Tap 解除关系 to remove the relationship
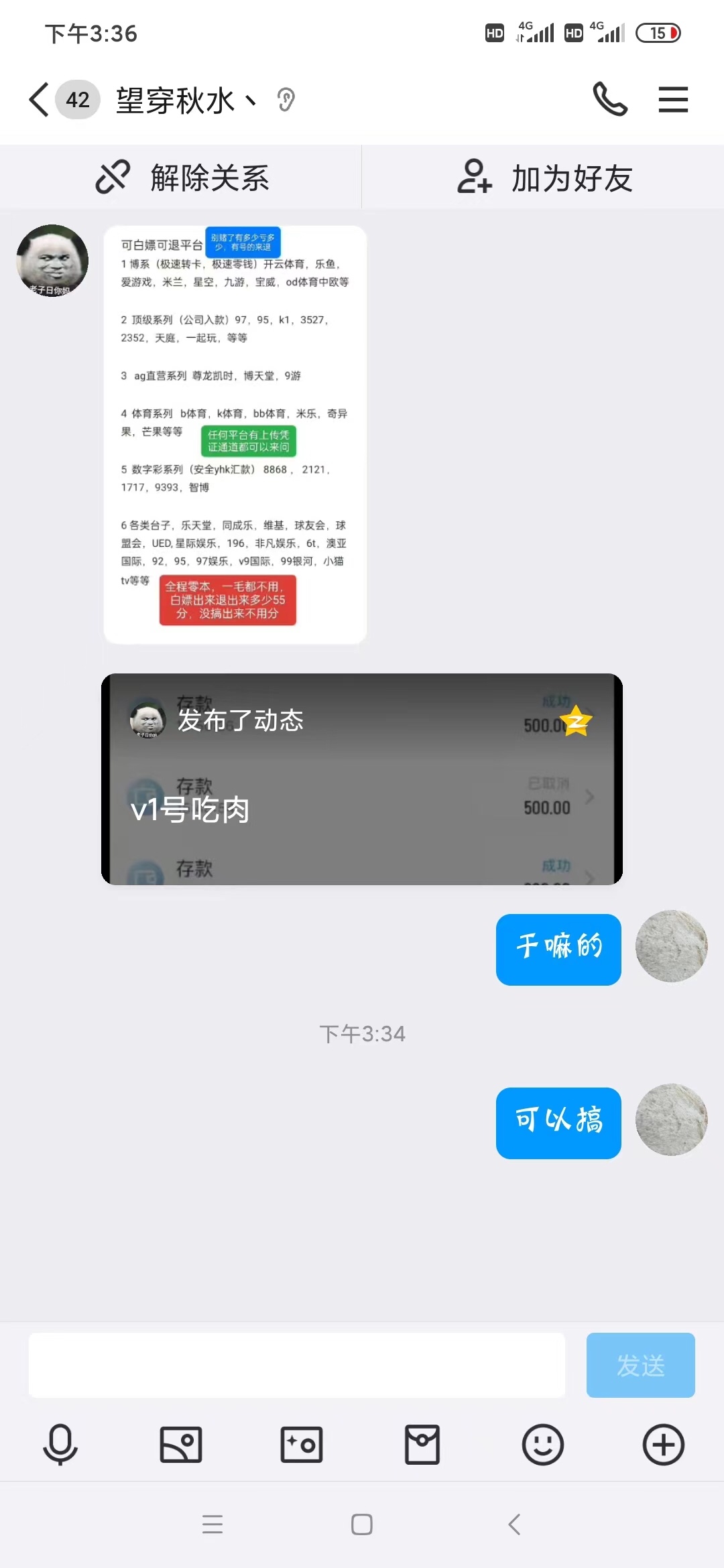Viewport: 724px width, 1568px height. click(x=181, y=178)
